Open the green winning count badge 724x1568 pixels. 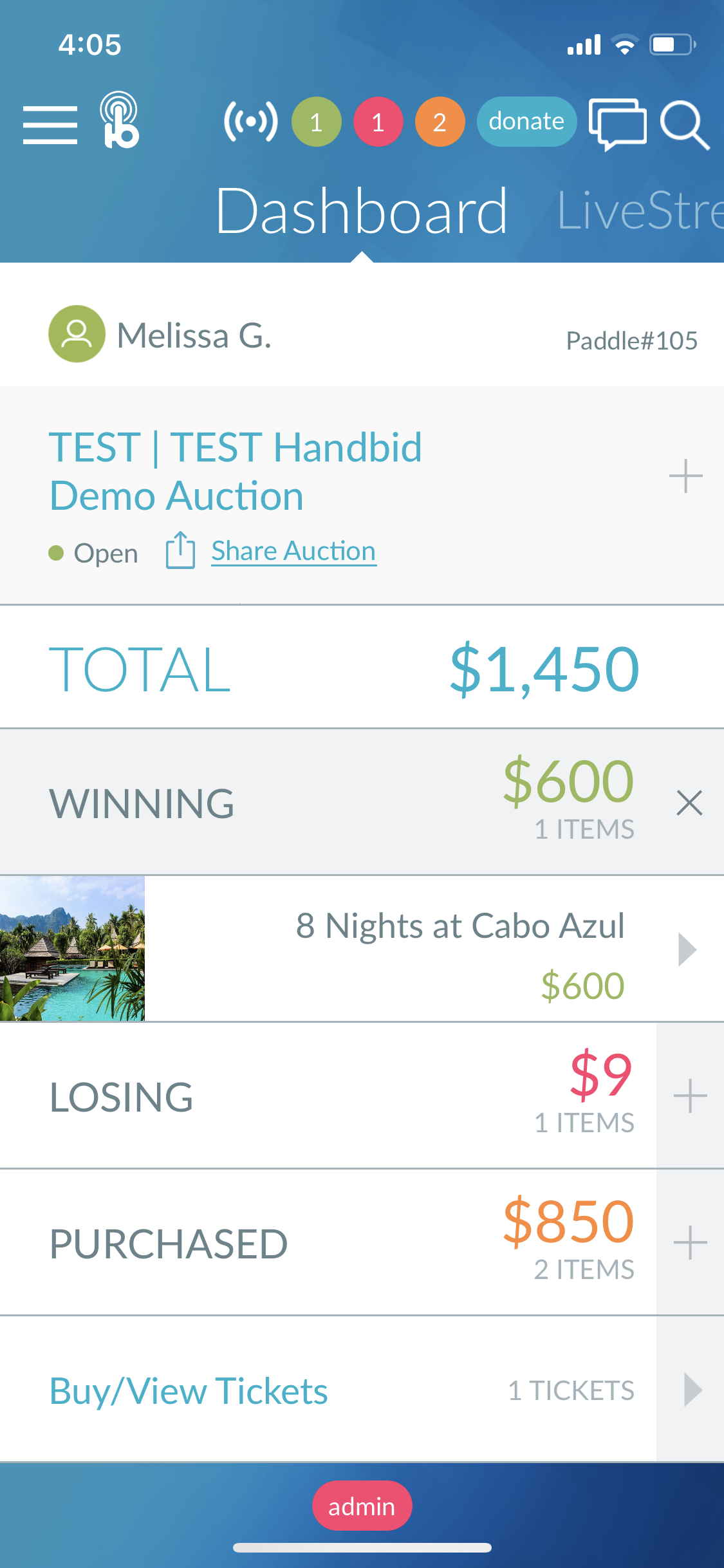tap(316, 122)
